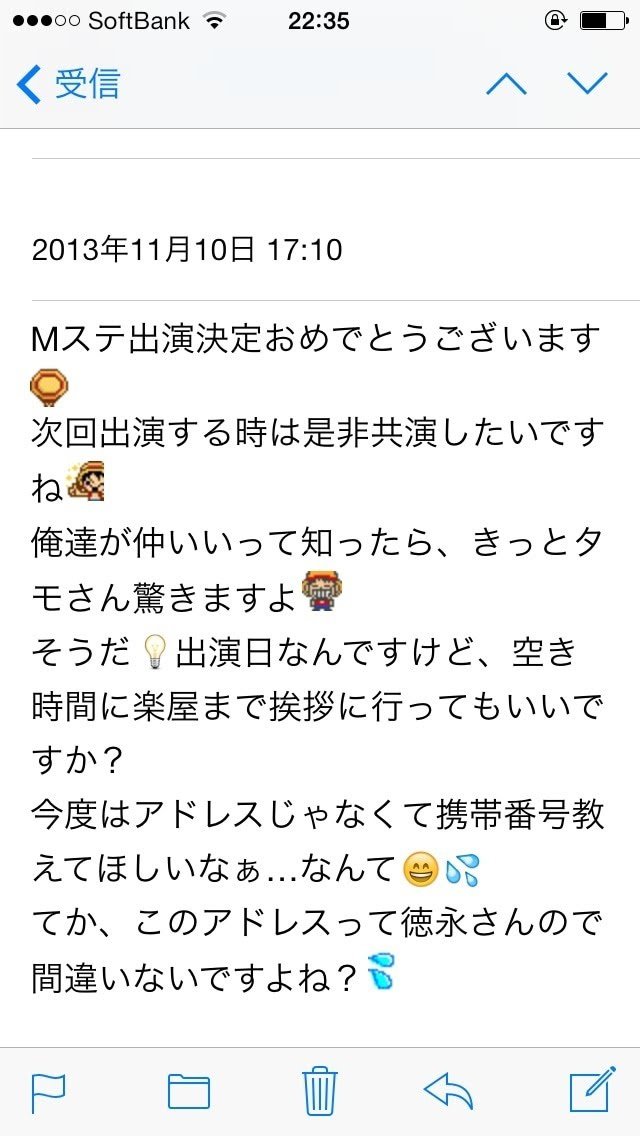The width and height of the screenshot is (640, 1136).
Task: Flag this email
Action: click(49, 1092)
